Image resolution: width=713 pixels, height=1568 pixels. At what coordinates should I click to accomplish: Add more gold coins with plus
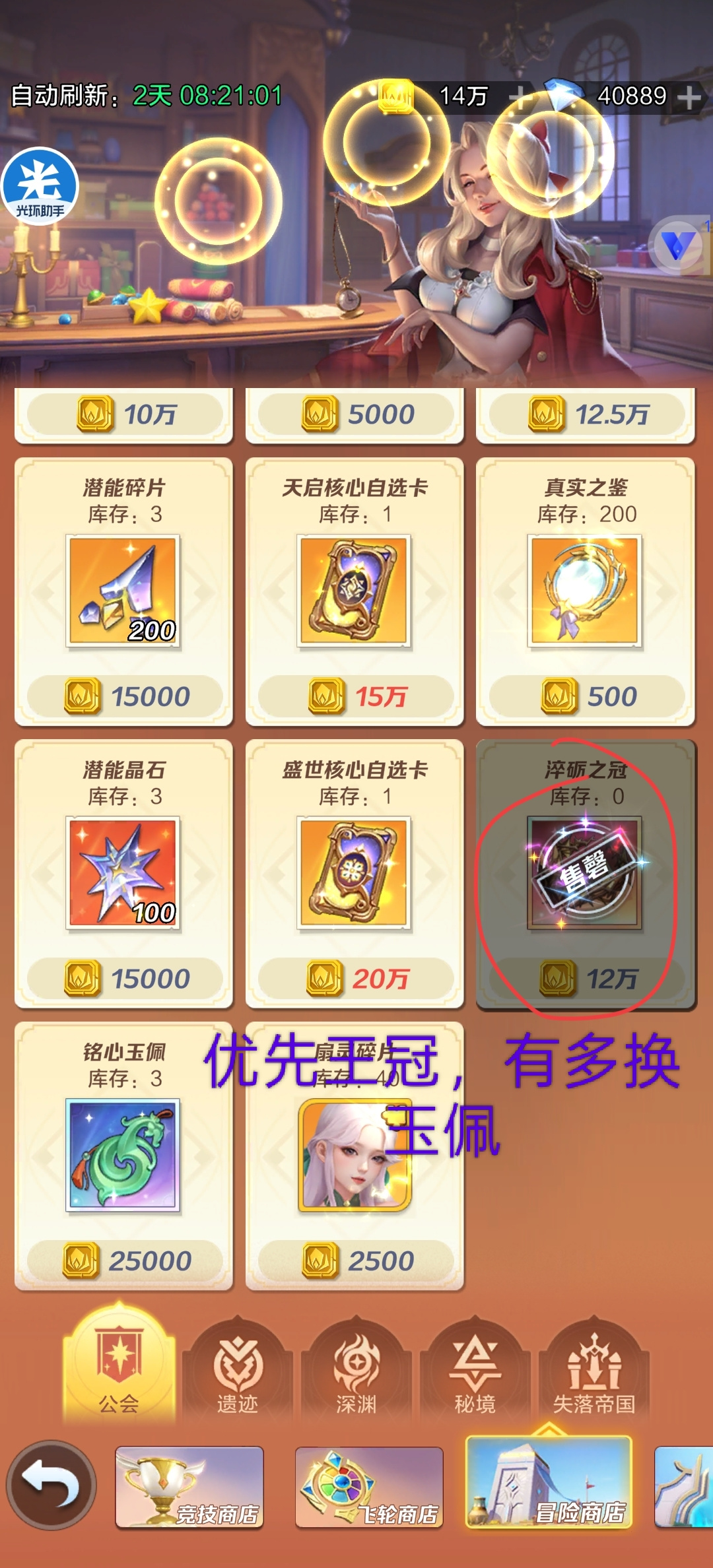tap(521, 98)
